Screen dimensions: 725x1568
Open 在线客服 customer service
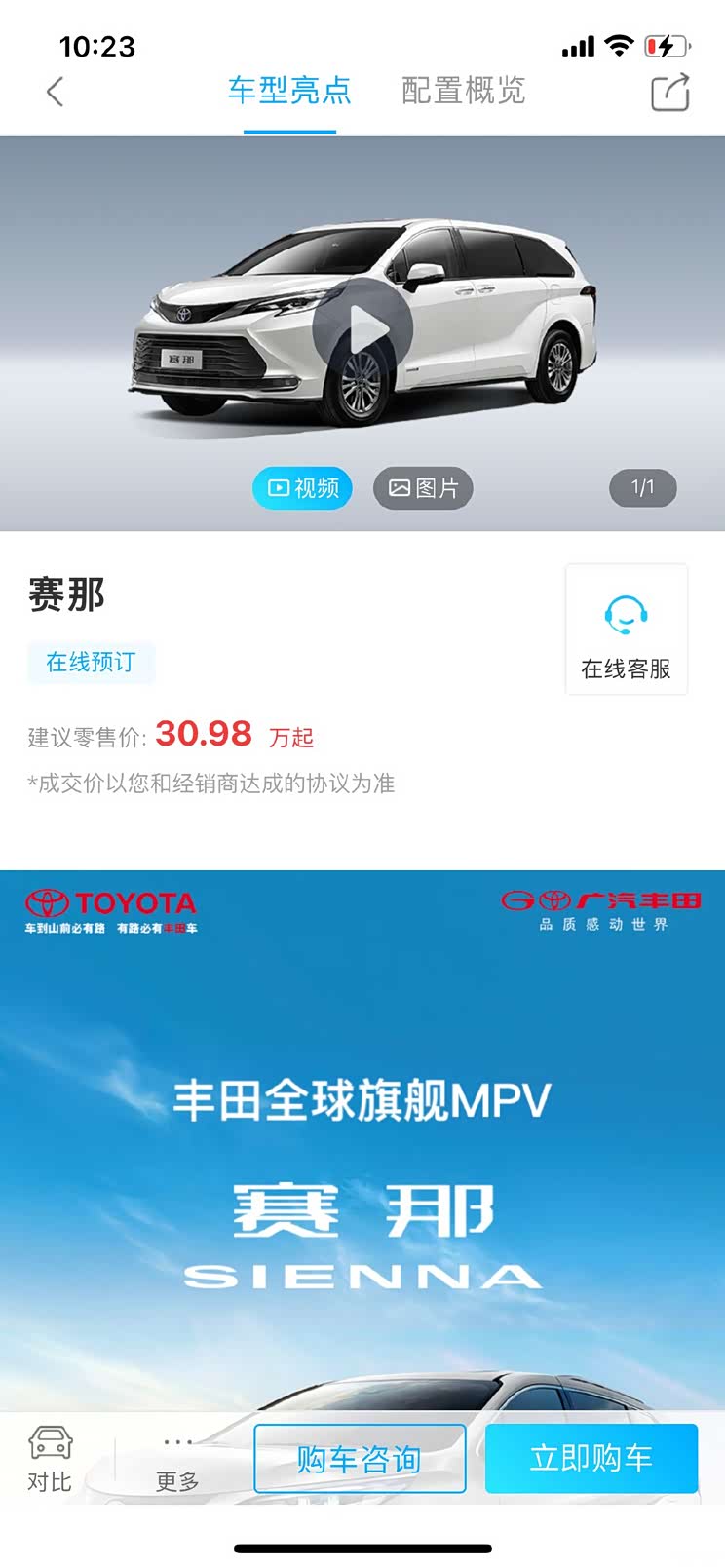pyautogui.click(x=627, y=629)
